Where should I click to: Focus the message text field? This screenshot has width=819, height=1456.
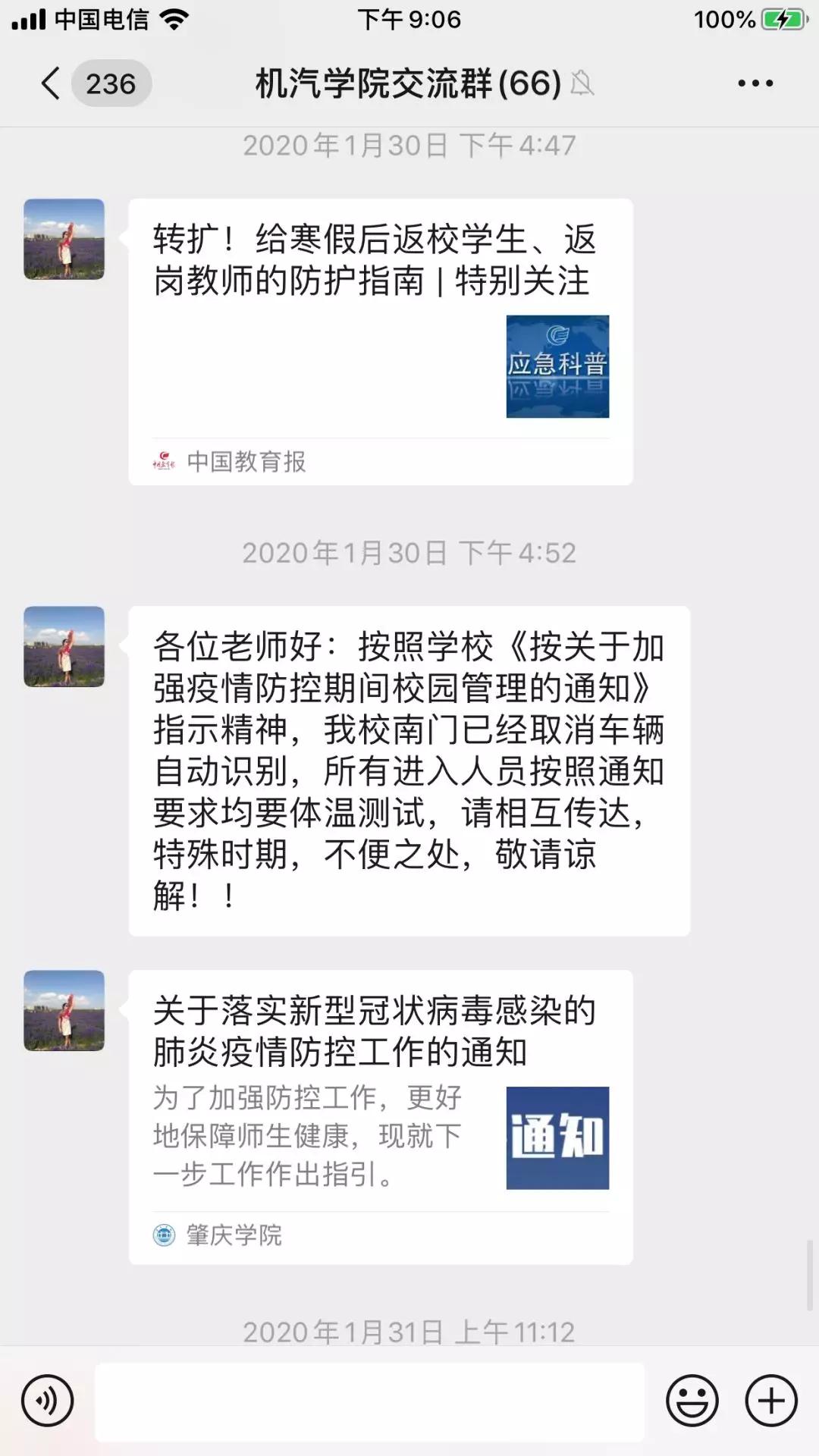[369, 1401]
